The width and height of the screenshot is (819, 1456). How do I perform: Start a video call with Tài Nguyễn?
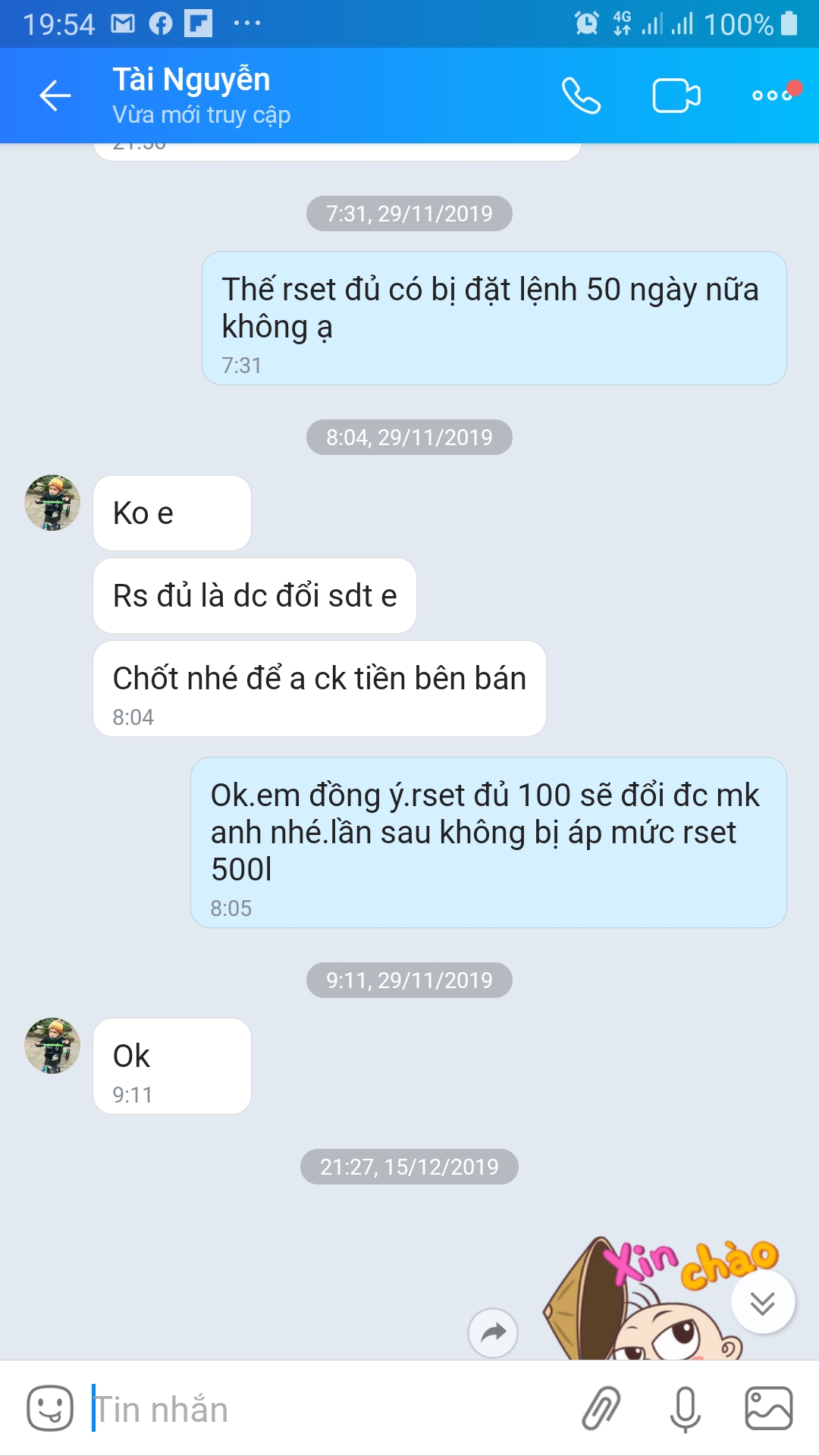pyautogui.click(x=676, y=96)
